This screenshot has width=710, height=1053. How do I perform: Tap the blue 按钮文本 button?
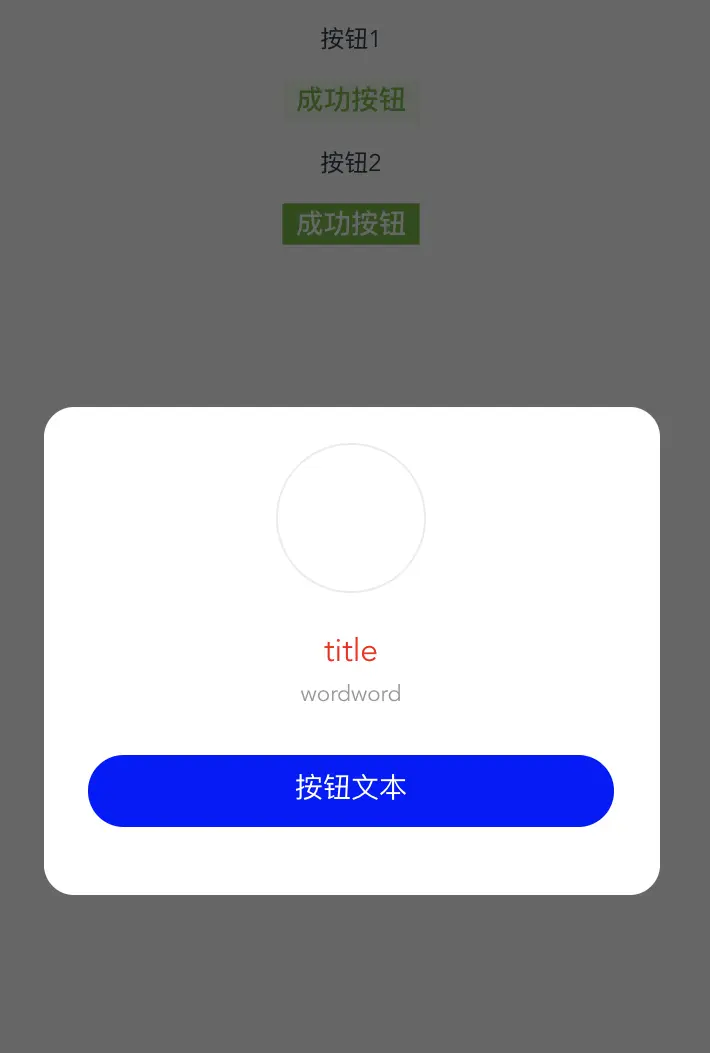[x=351, y=790]
